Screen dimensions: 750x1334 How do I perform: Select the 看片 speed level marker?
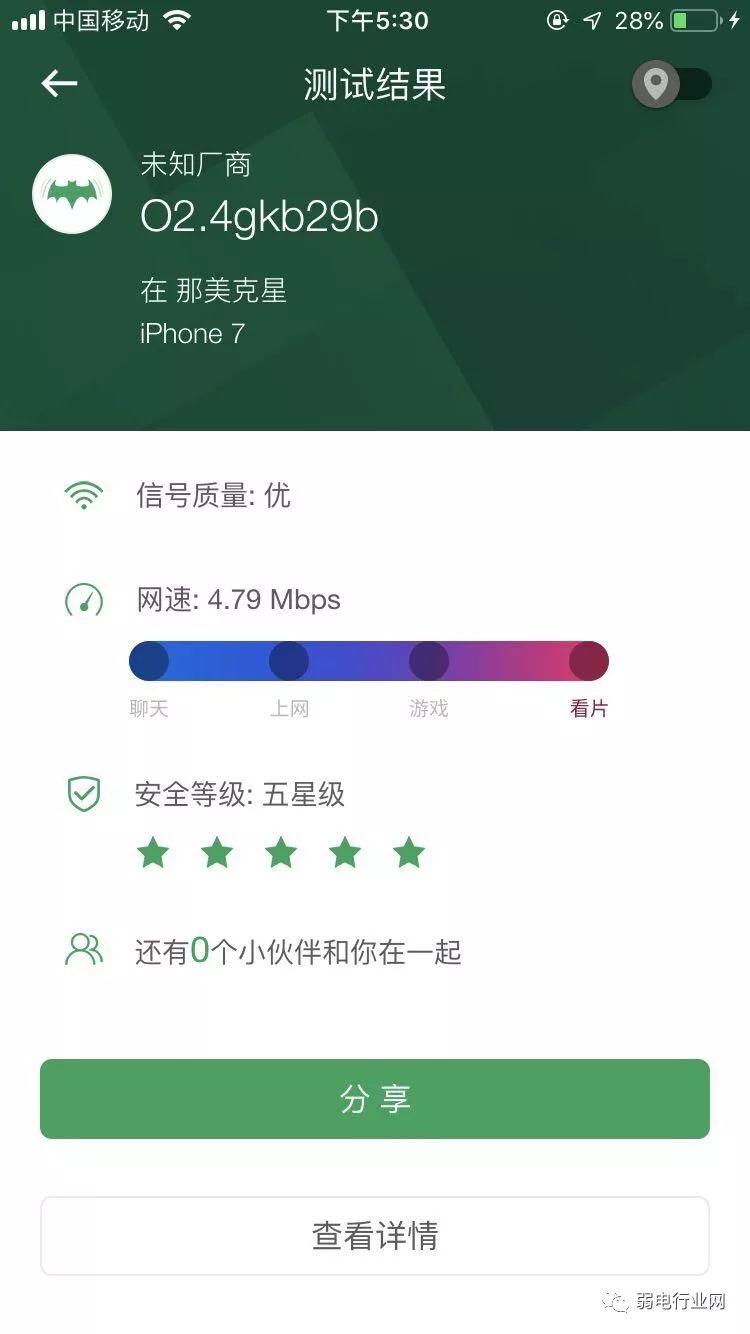(588, 660)
